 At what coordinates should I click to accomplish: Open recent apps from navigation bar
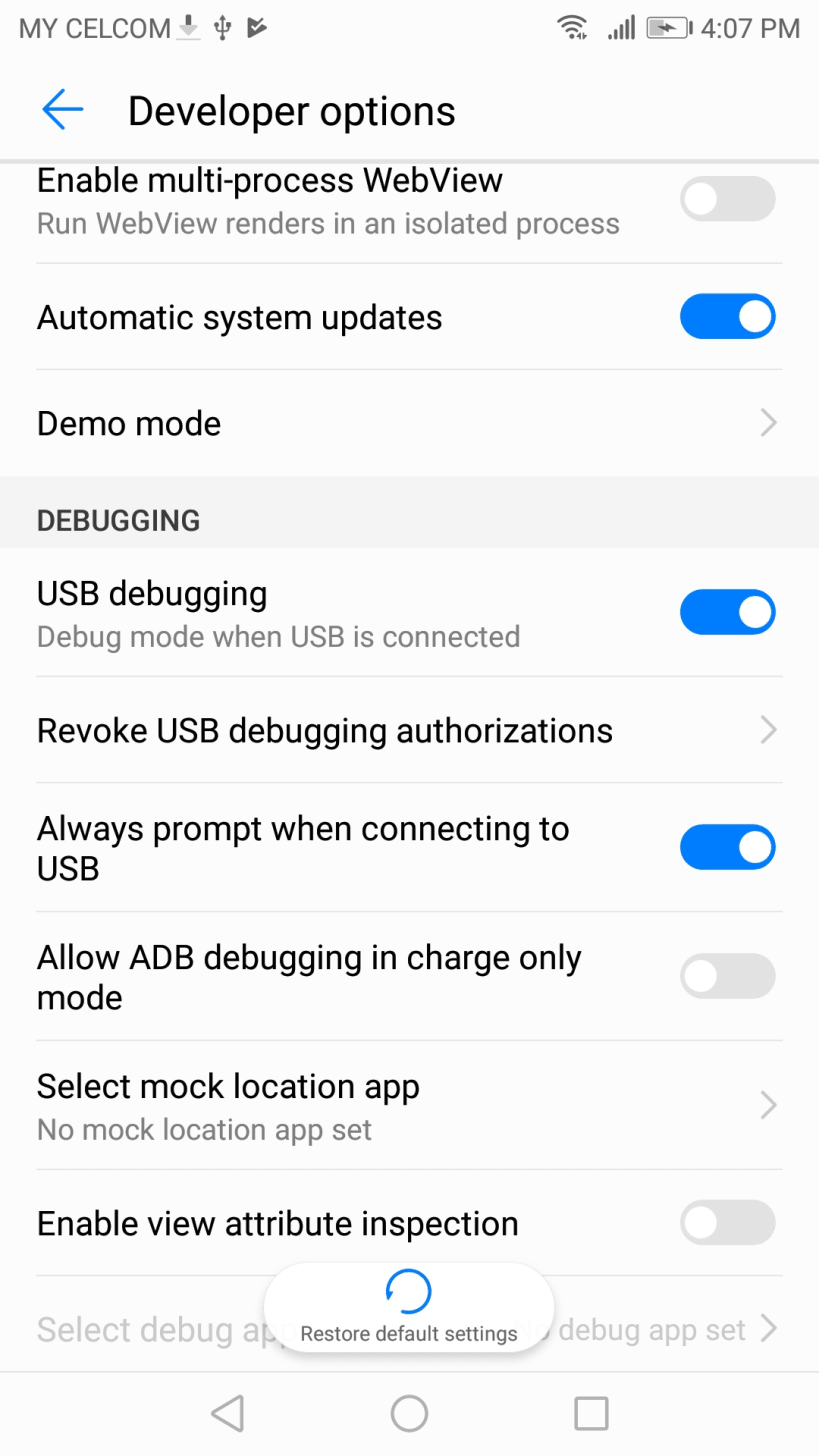pyautogui.click(x=591, y=1413)
